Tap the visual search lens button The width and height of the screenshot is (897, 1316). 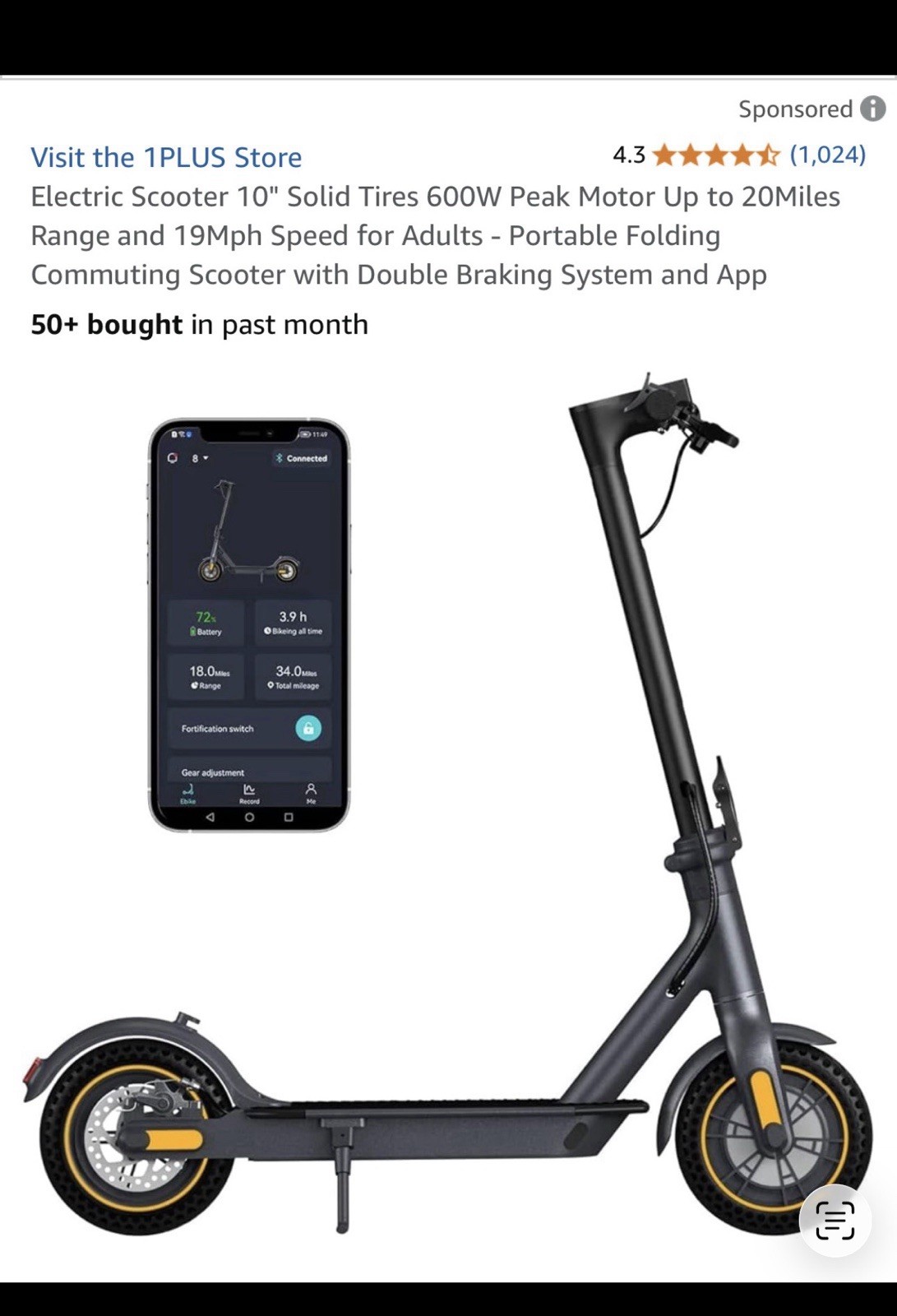835,1220
